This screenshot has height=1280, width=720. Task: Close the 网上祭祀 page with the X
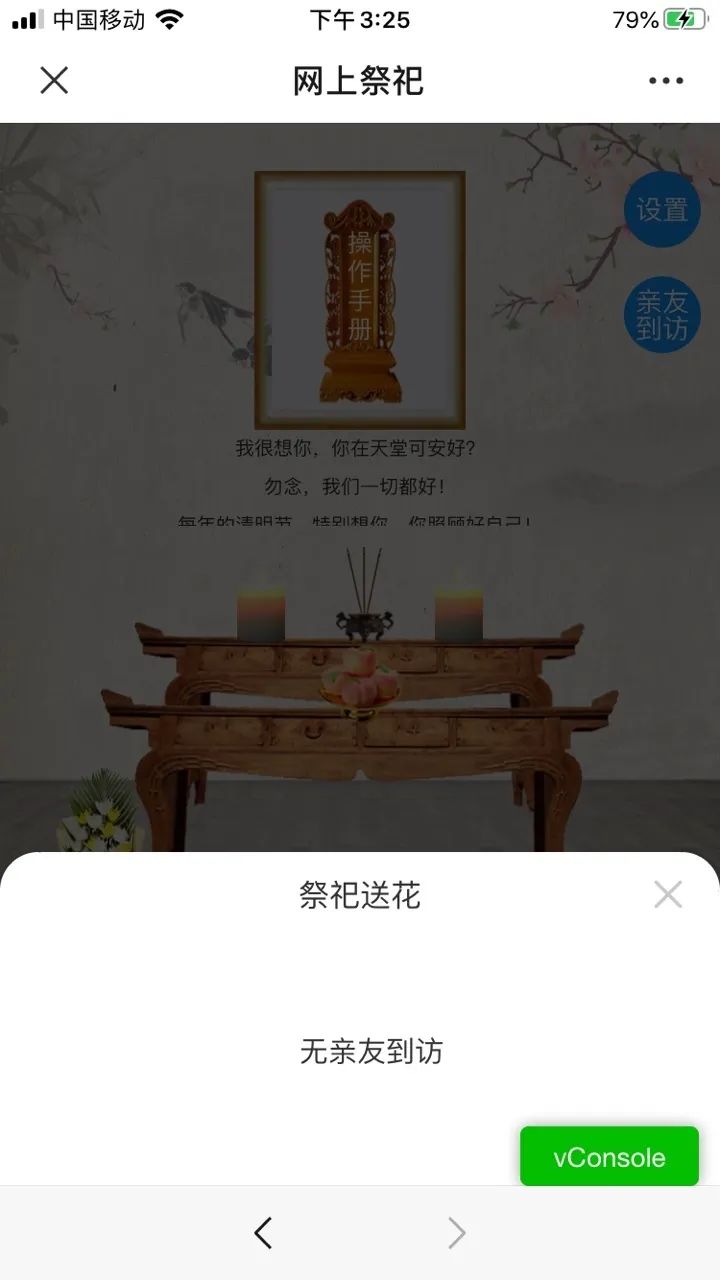55,82
